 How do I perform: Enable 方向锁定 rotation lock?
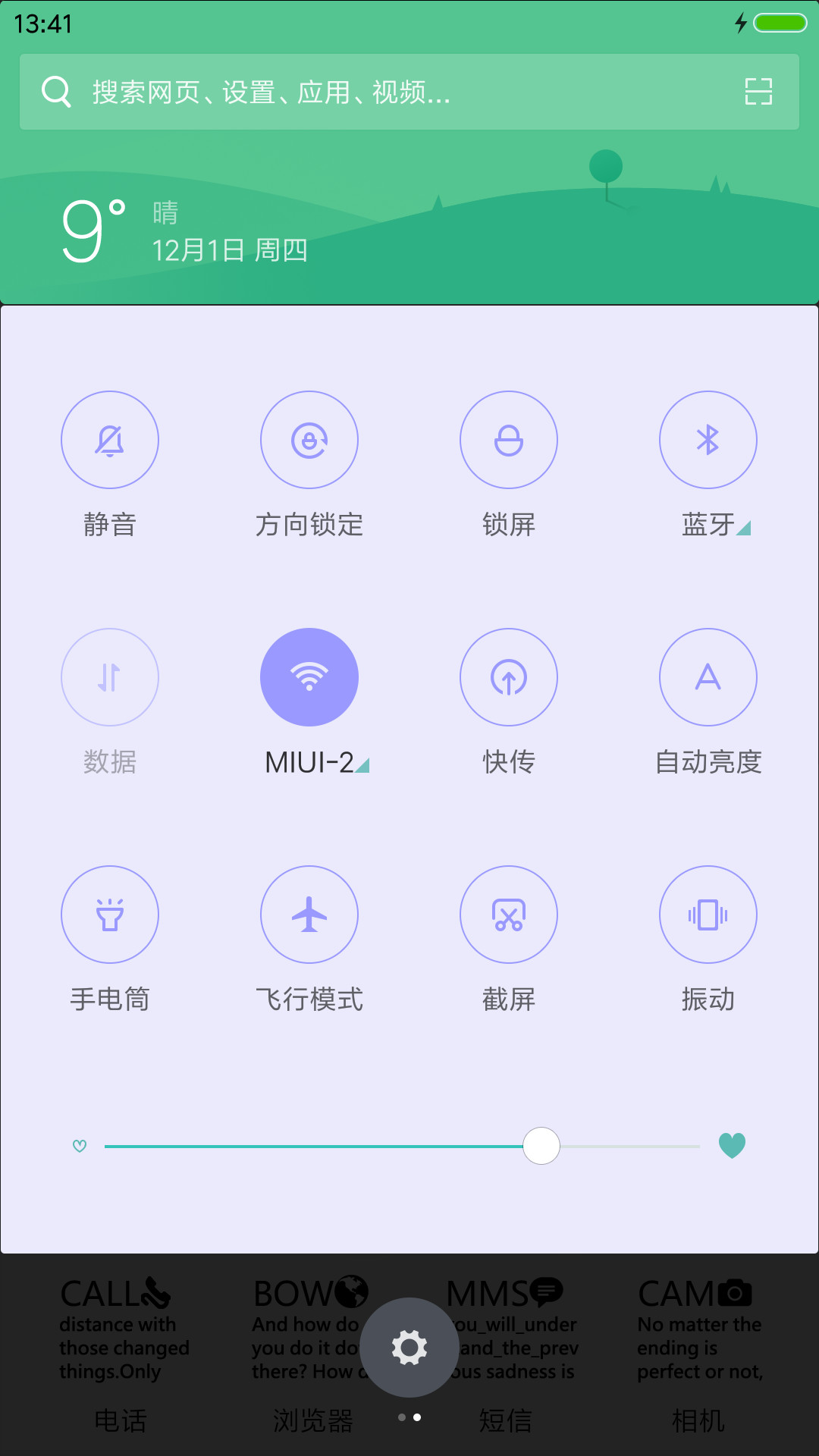309,440
